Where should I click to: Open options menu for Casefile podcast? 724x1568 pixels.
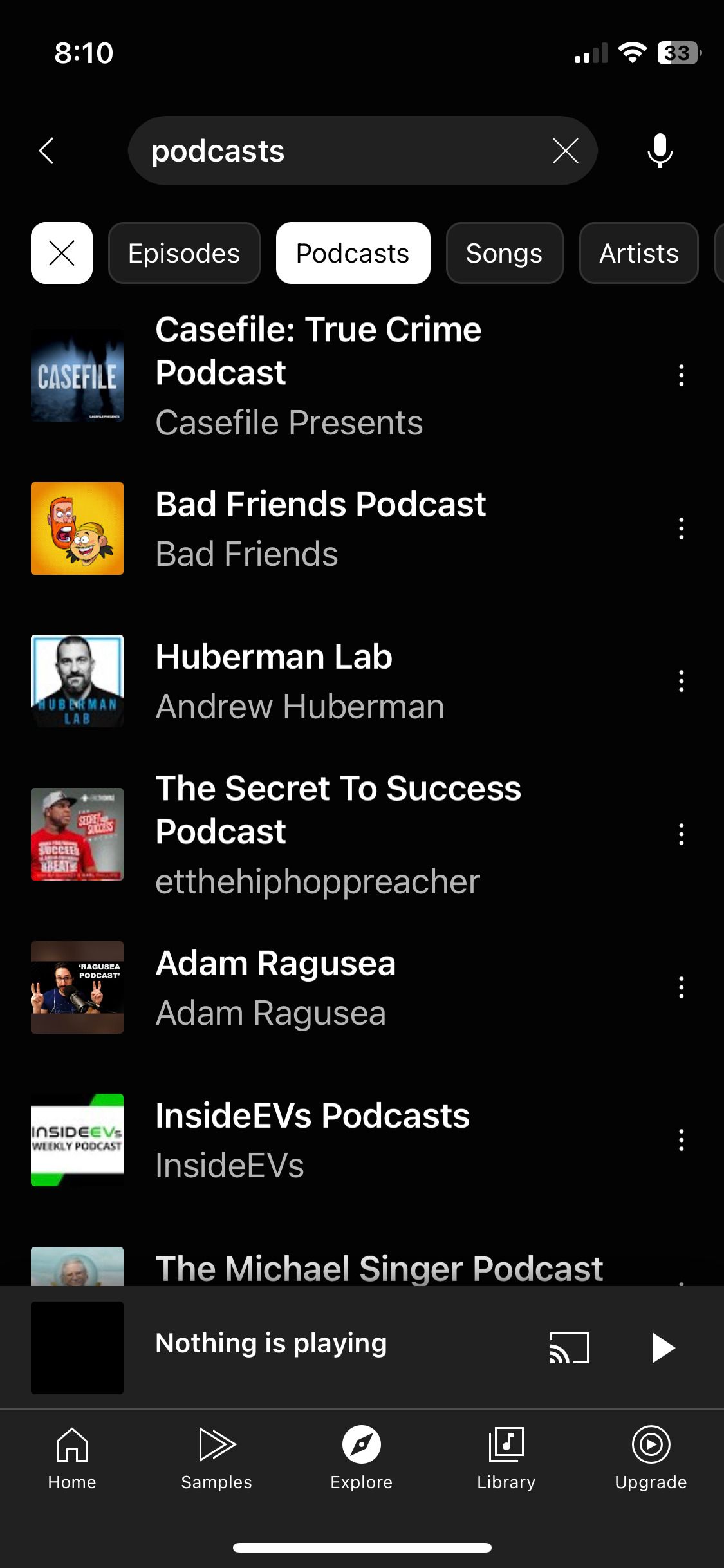[681, 375]
